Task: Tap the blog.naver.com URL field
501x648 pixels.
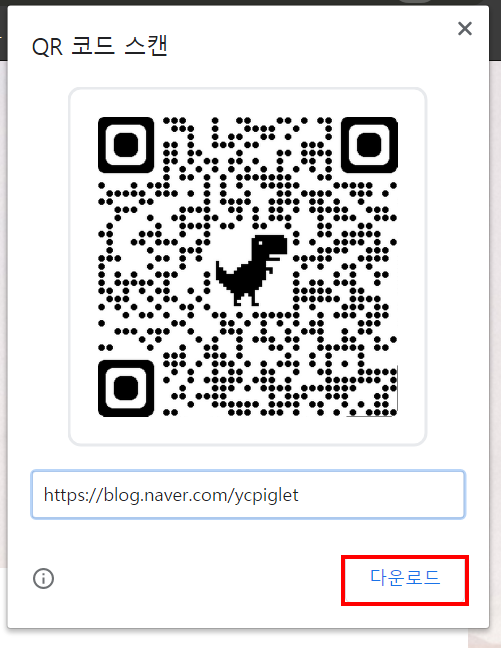Action: pos(248,494)
